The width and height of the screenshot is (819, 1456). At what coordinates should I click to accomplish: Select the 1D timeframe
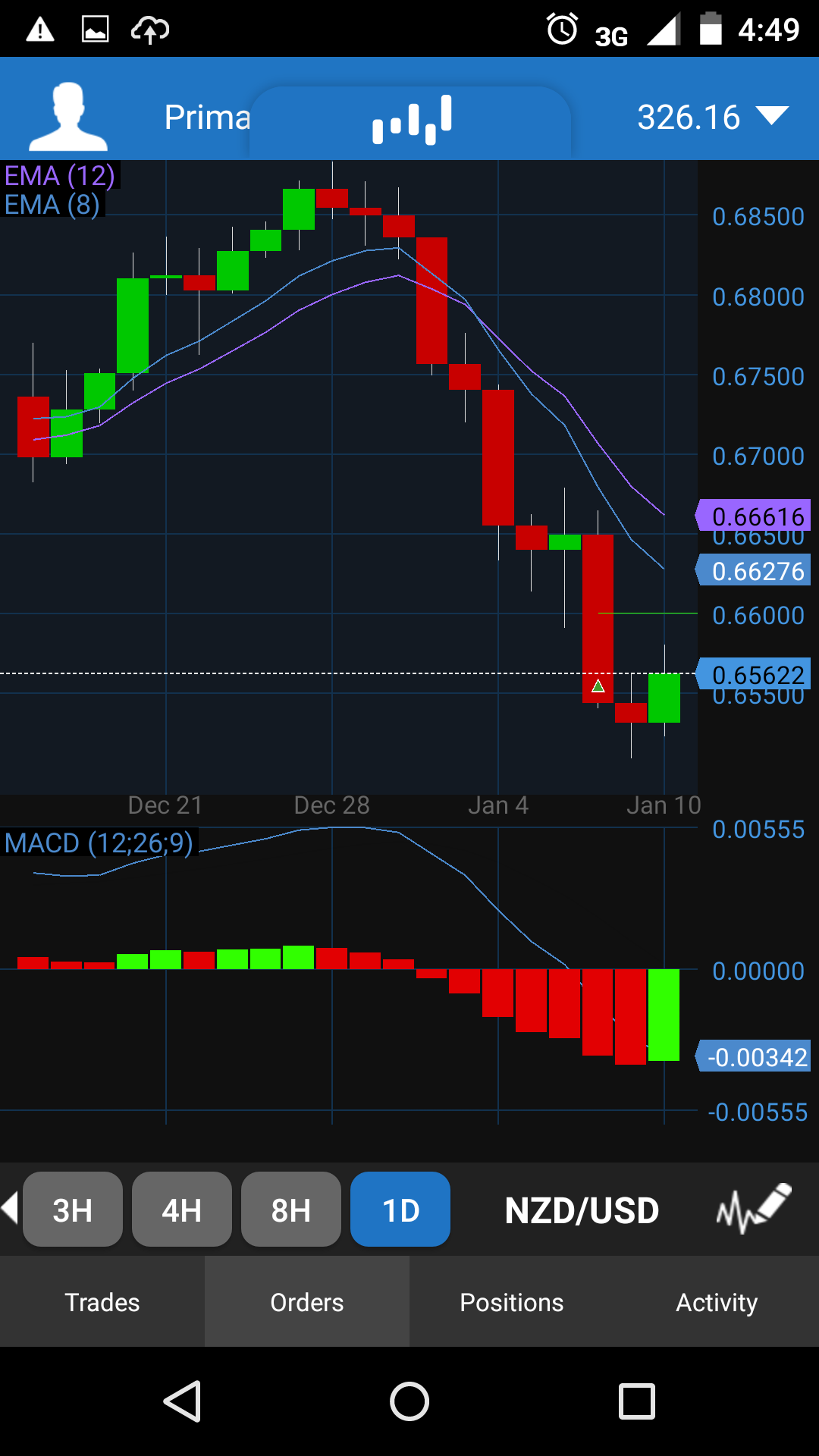click(x=400, y=1210)
